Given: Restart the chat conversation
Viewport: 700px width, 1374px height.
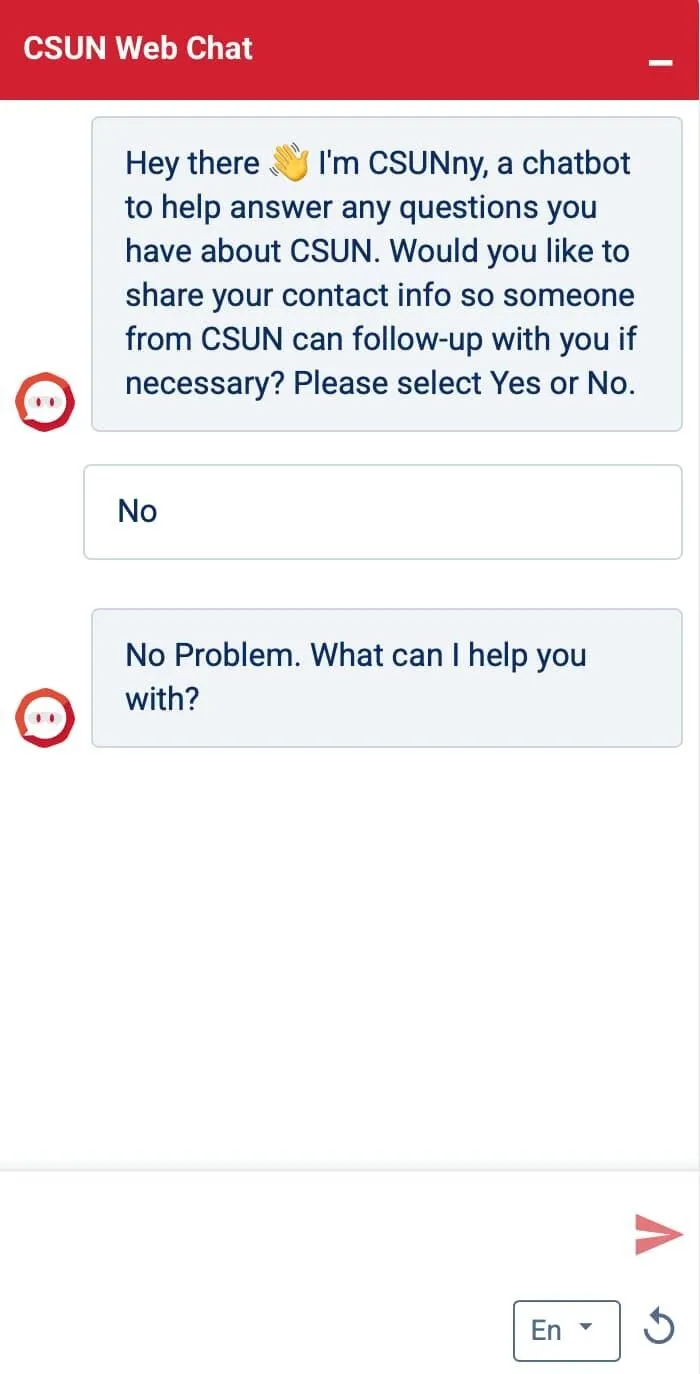Looking at the screenshot, I should click(658, 1329).
